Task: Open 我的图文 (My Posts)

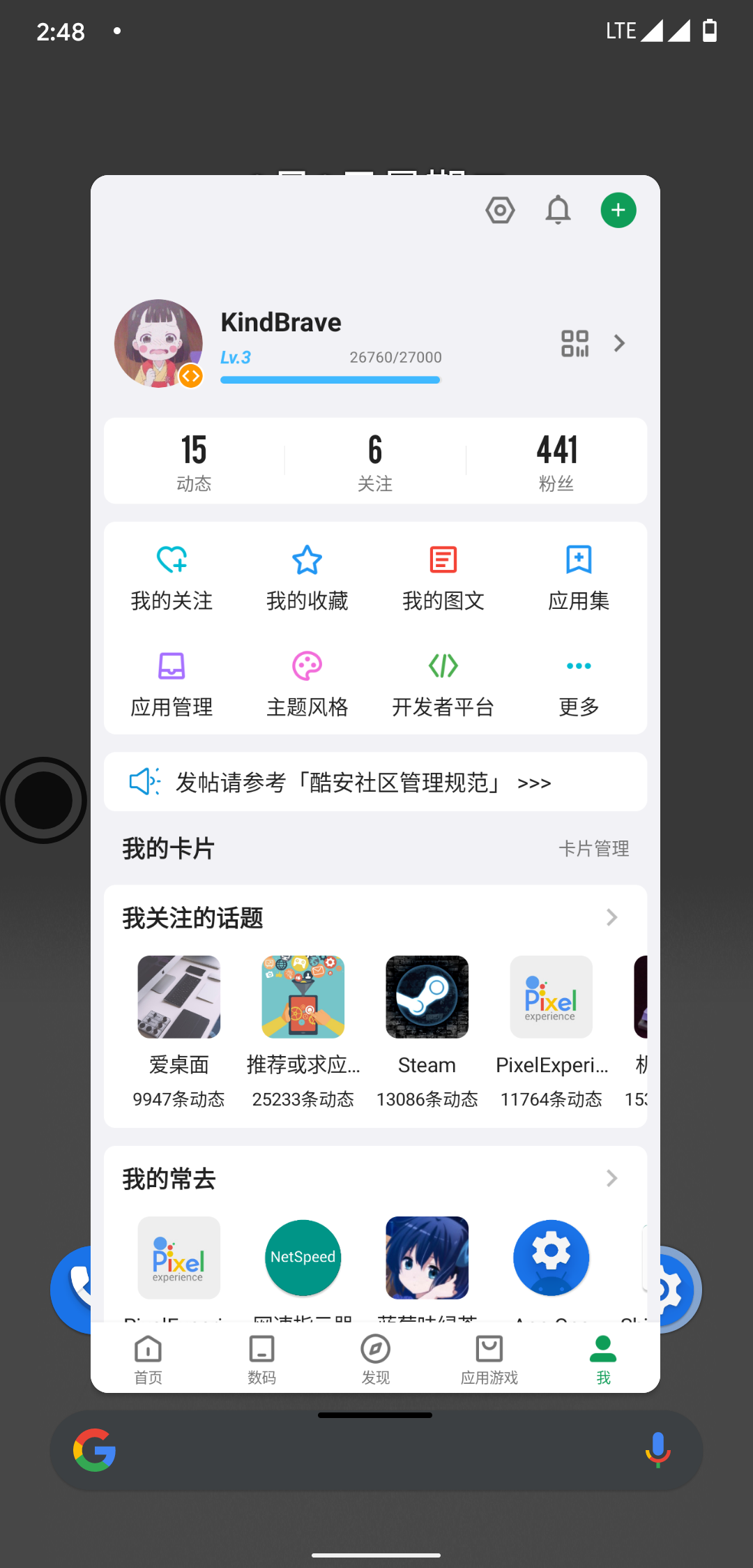Action: [443, 575]
